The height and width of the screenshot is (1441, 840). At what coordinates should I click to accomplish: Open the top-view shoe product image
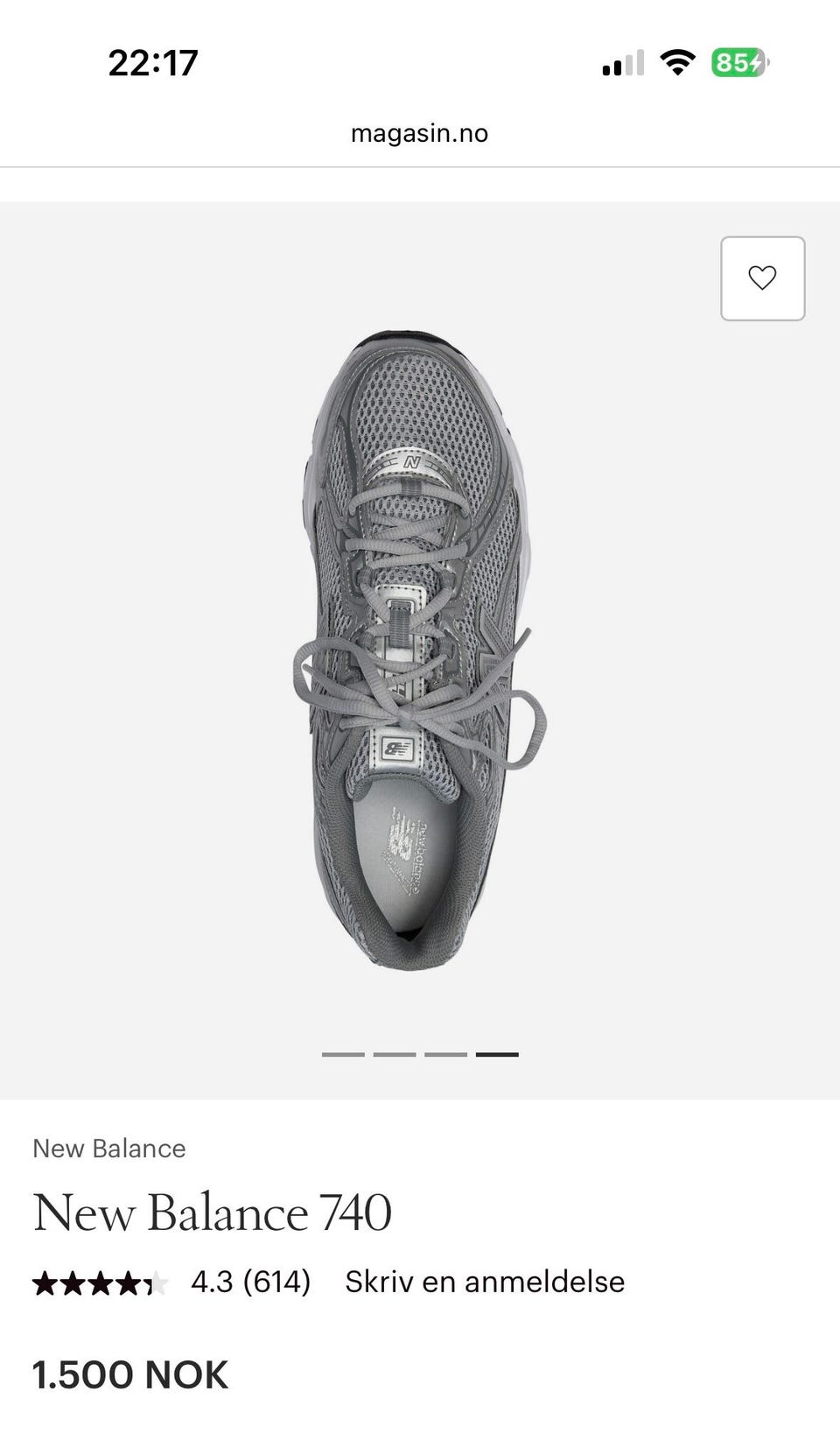click(x=419, y=650)
